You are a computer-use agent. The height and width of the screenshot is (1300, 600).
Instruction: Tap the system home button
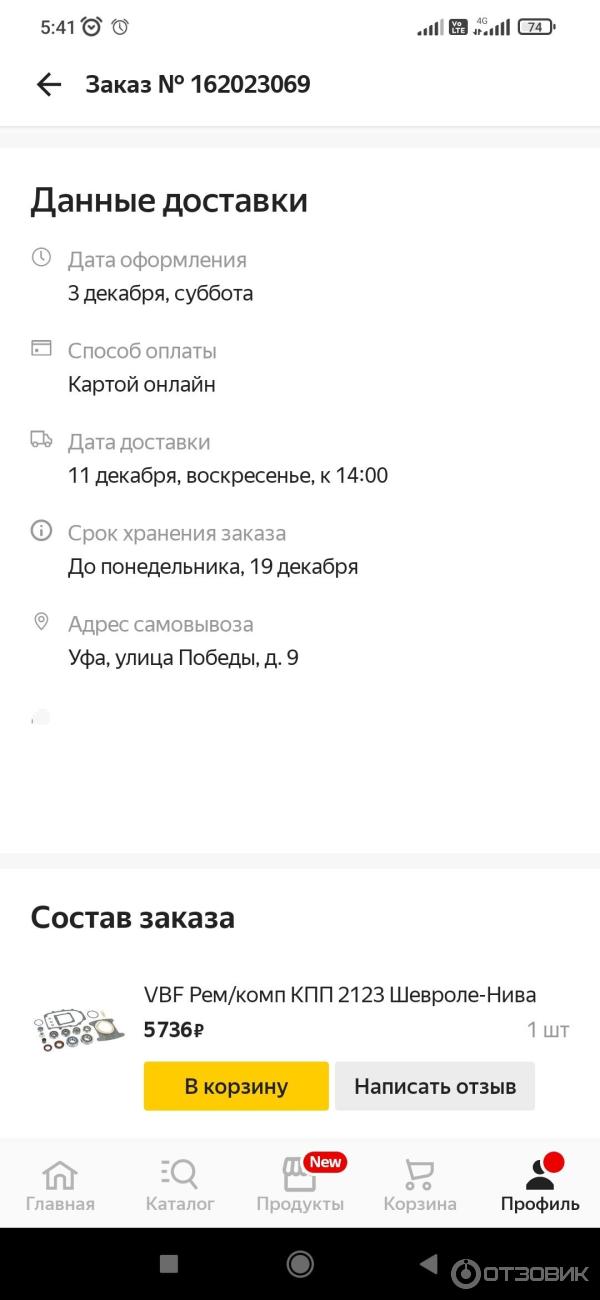click(300, 1264)
